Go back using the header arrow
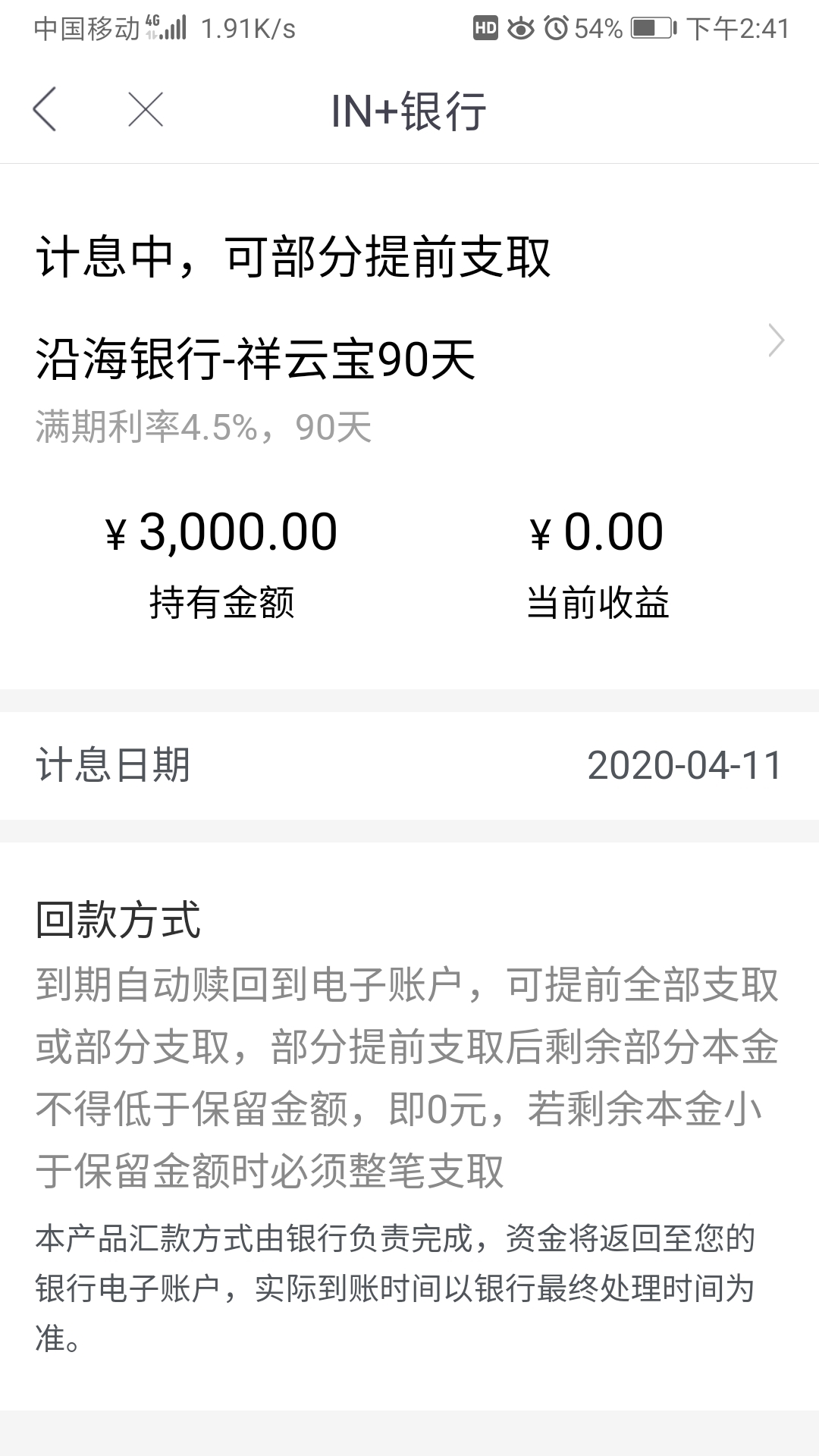The width and height of the screenshot is (819, 1456). click(45, 109)
